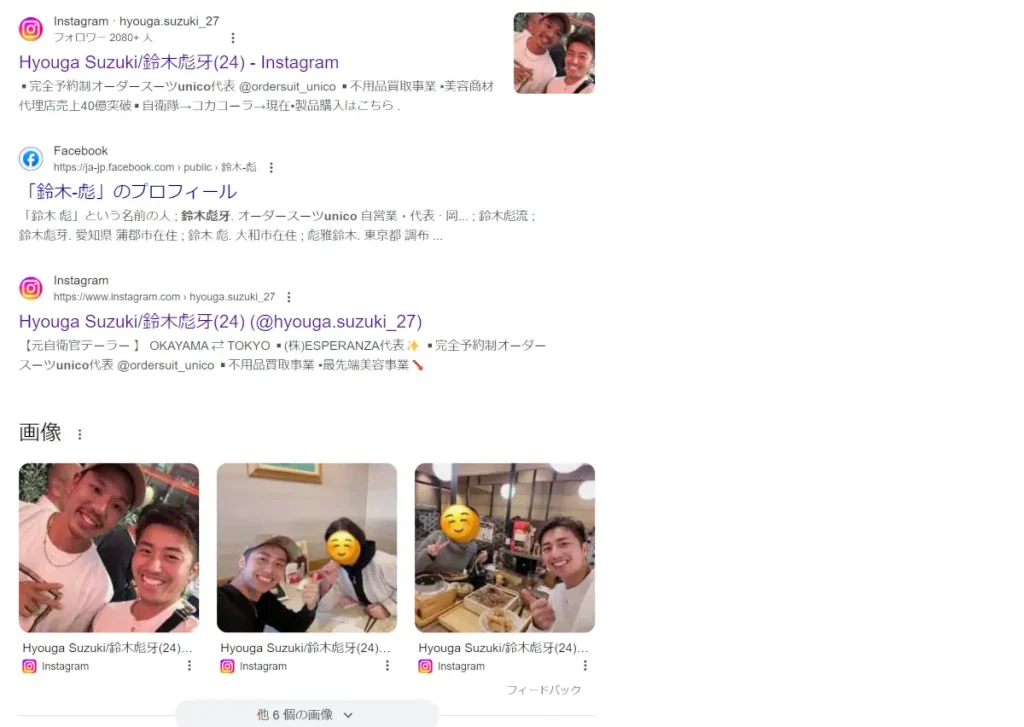Screen dimensions: 1024x727
Task: Open first result Hyouga Suzuki/鈴木彪牙(24) - Instagram
Action: pyautogui.click(x=178, y=62)
